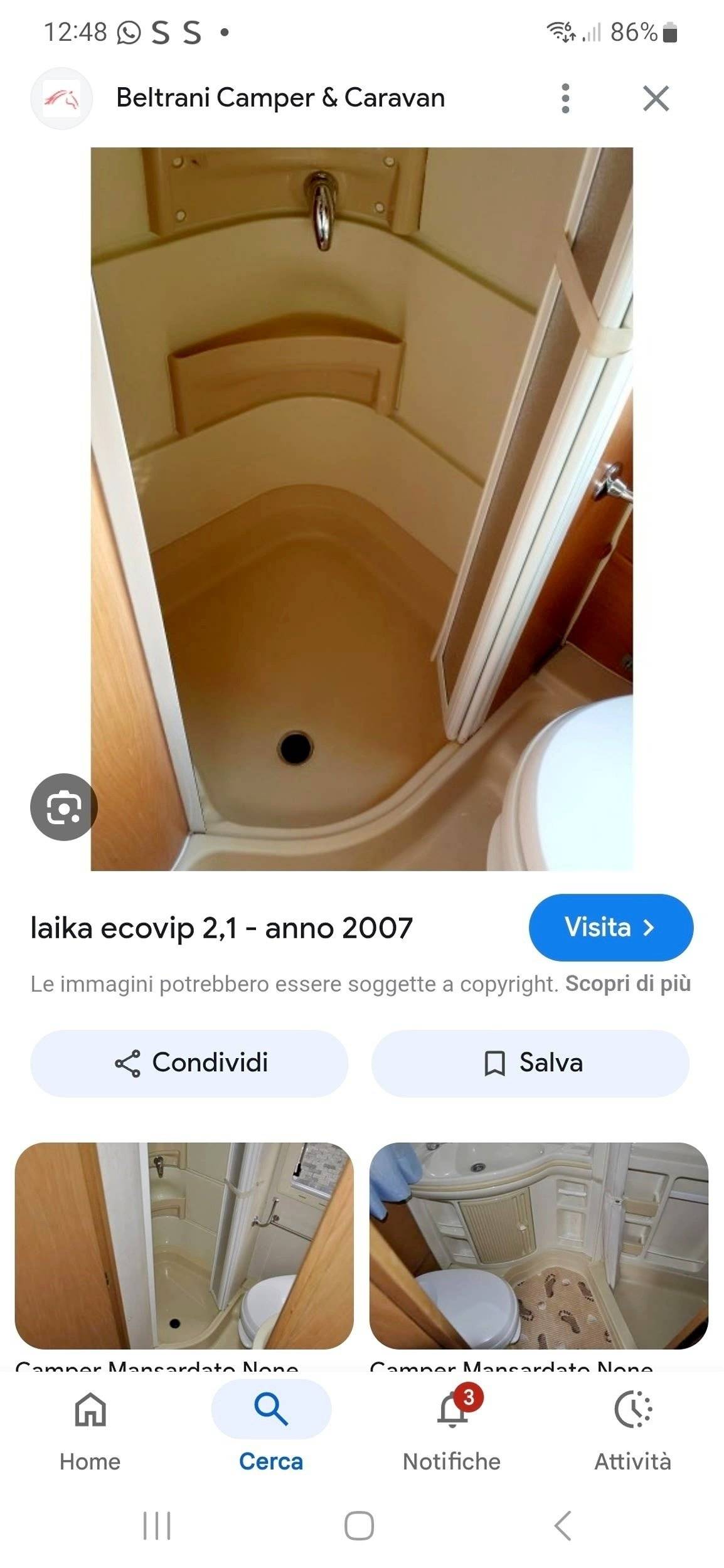The image size is (724, 1568).
Task: Tap the Salva bookmark icon
Action: [x=496, y=1062]
